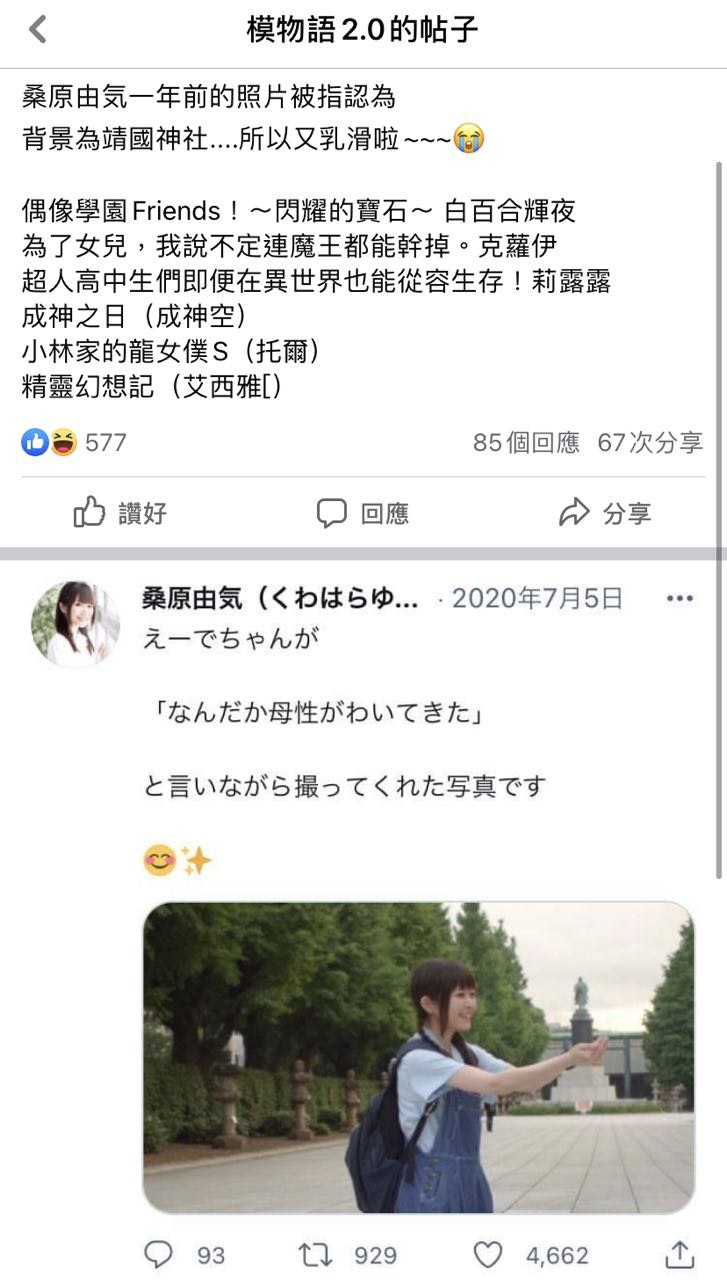
Task: View the 577 reactions list
Action: point(74,442)
